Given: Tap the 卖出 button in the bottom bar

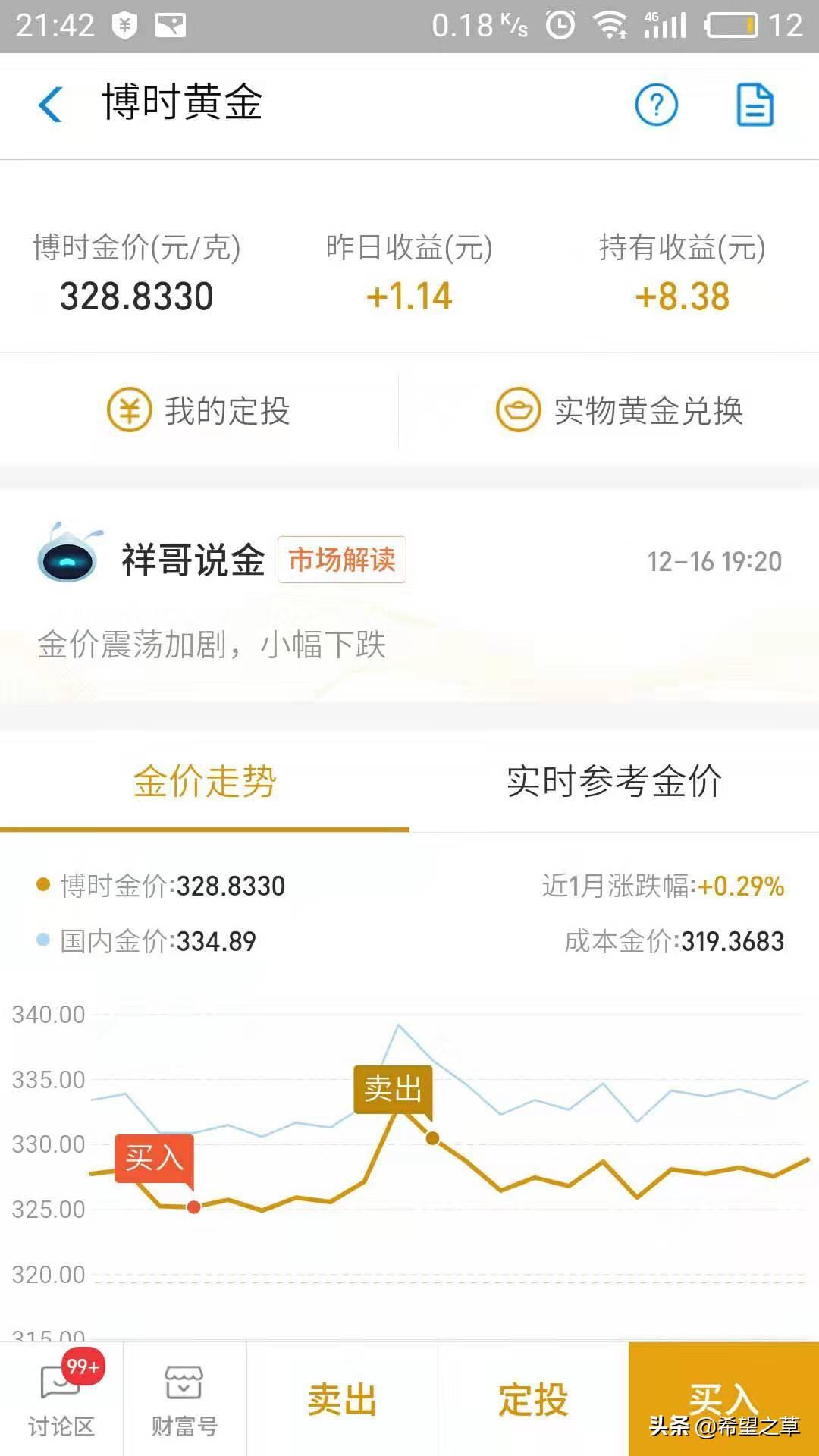Looking at the screenshot, I should pos(342,1399).
